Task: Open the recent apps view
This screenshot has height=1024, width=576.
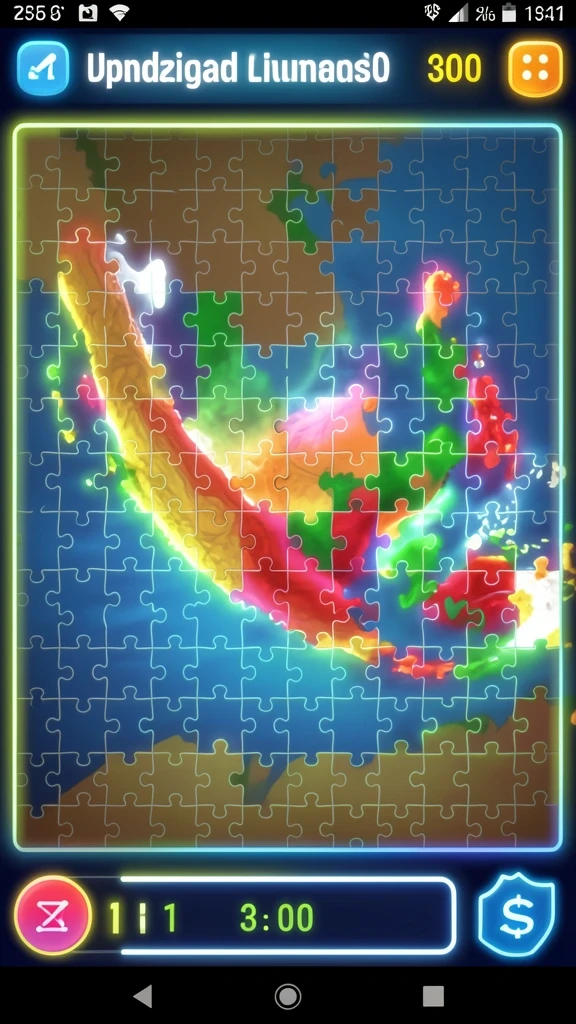Action: pyautogui.click(x=432, y=996)
